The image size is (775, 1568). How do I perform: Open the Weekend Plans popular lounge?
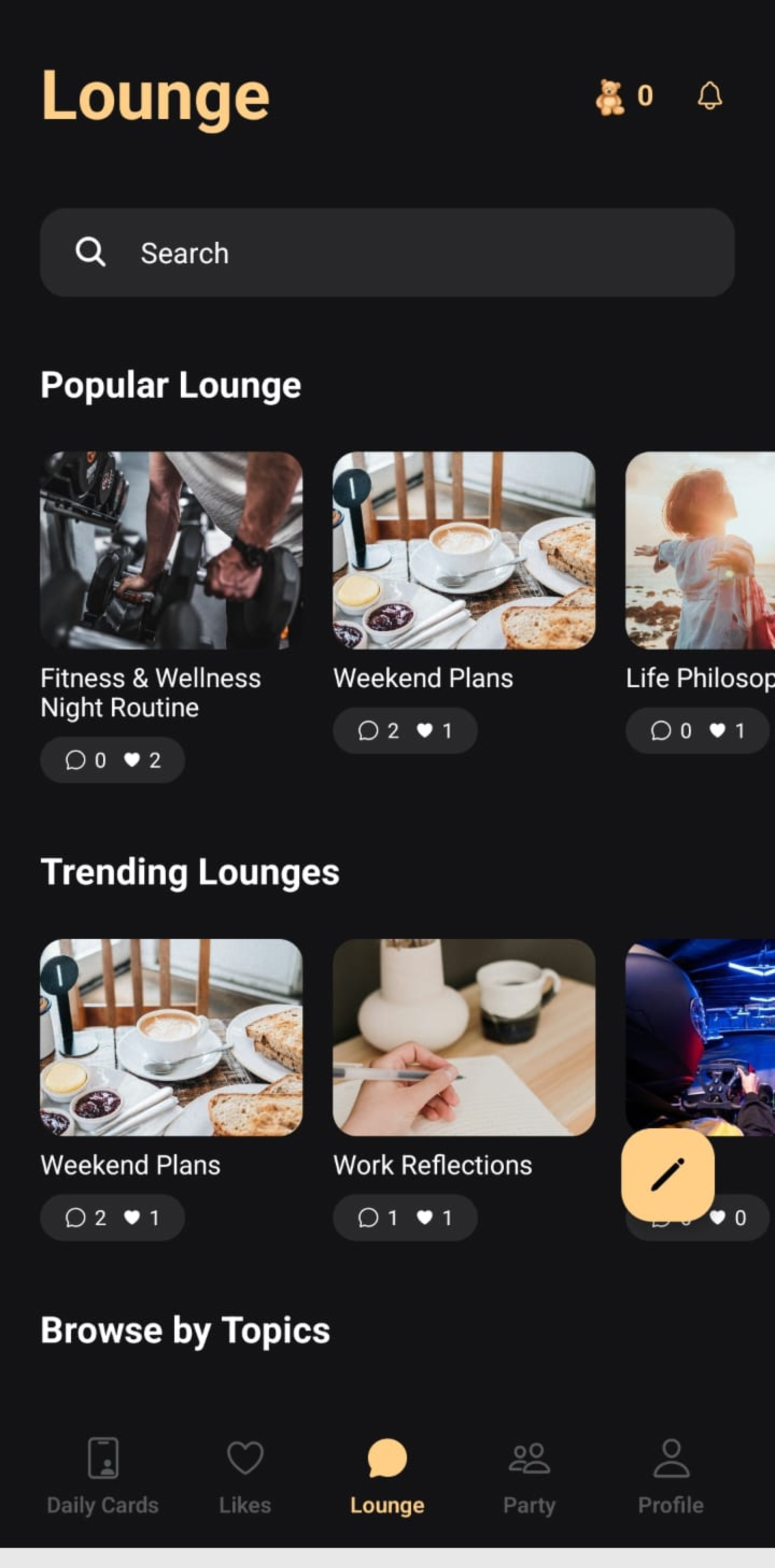click(465, 553)
